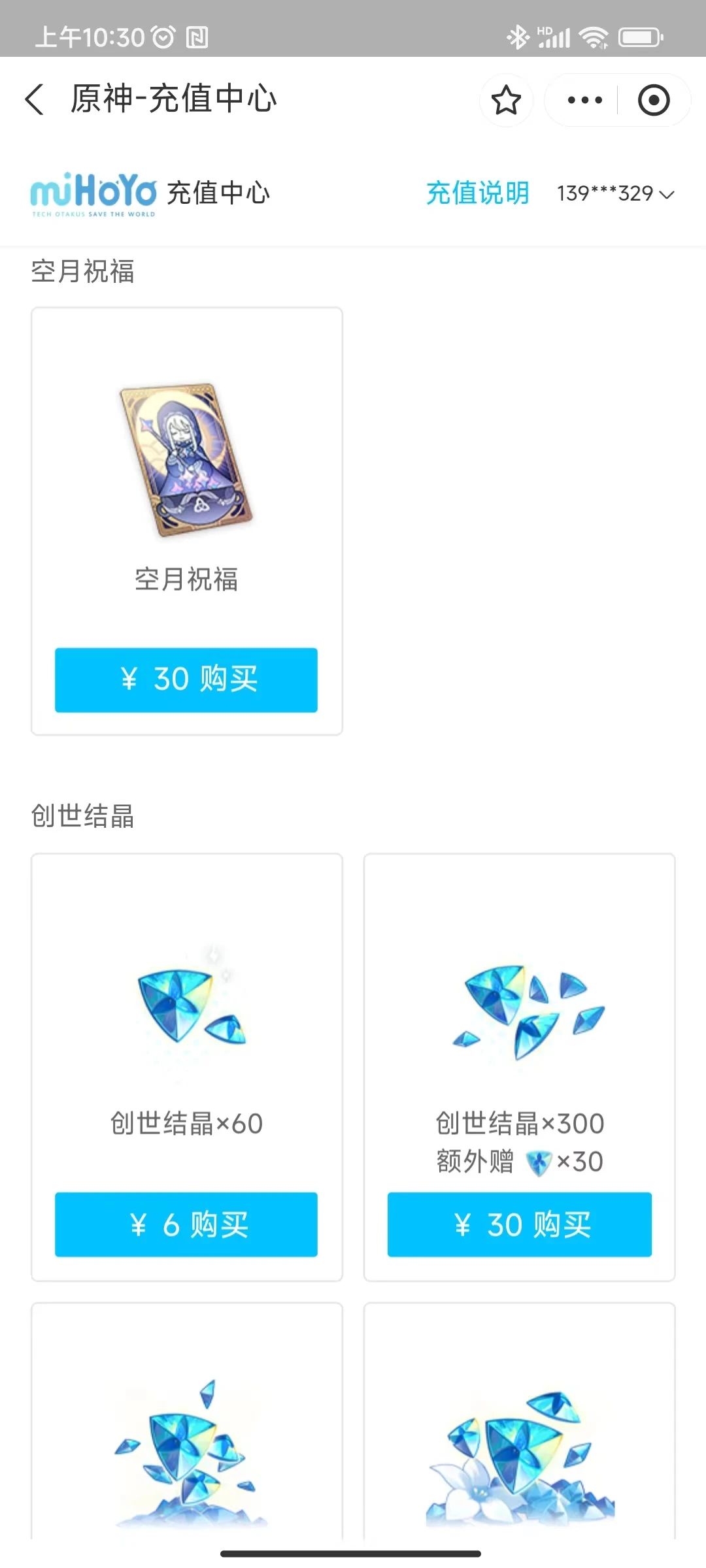Purchase 创世结晶×300 for ¥30
Screen dimensions: 706x1568
519,1224
